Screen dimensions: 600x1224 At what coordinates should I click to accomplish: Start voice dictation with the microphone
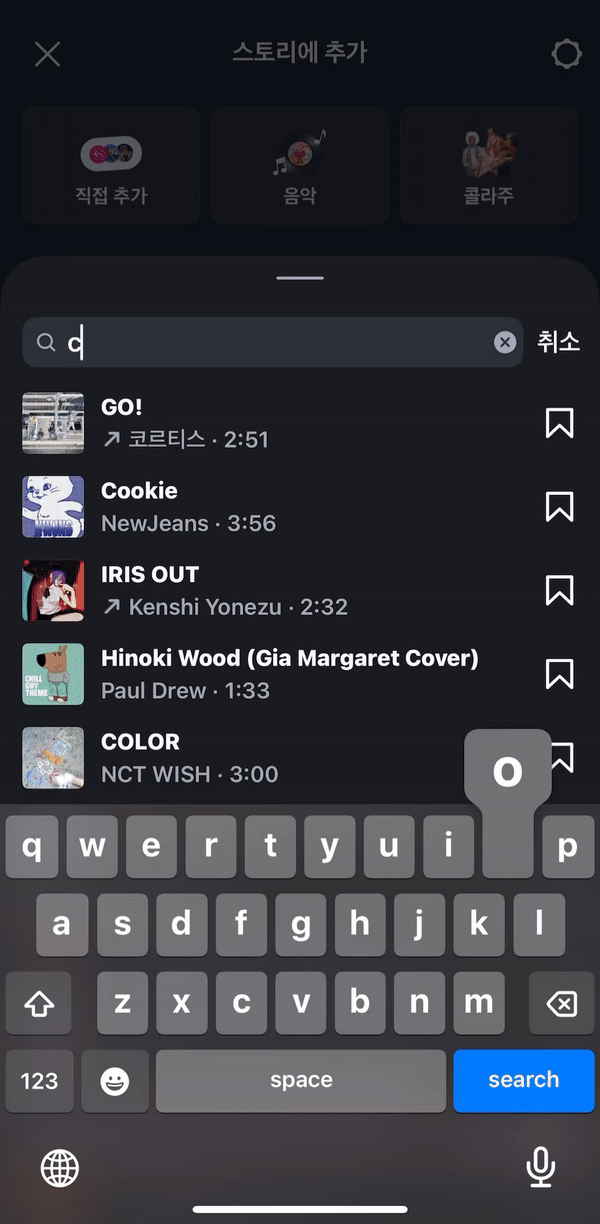coord(540,1167)
